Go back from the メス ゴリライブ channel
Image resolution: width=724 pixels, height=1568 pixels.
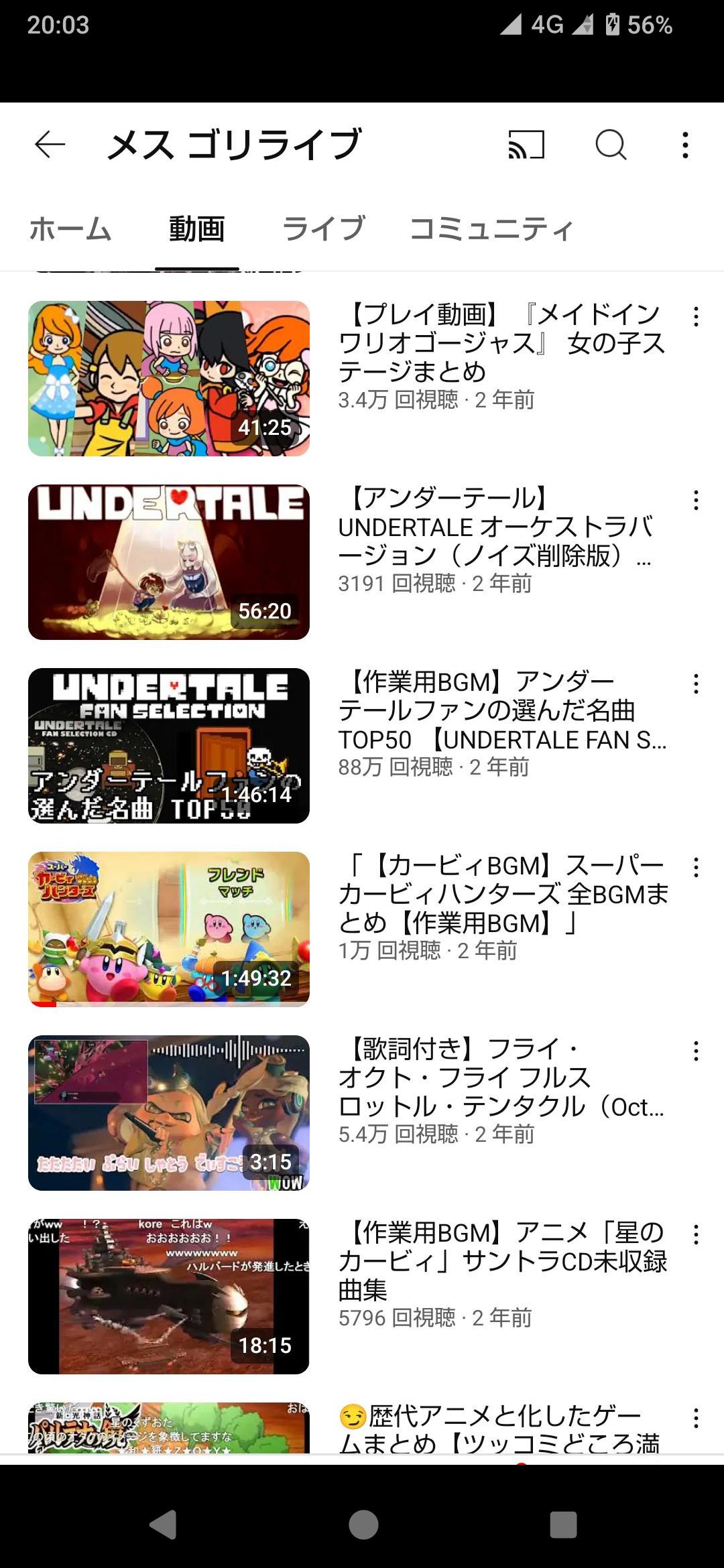pos(50,144)
